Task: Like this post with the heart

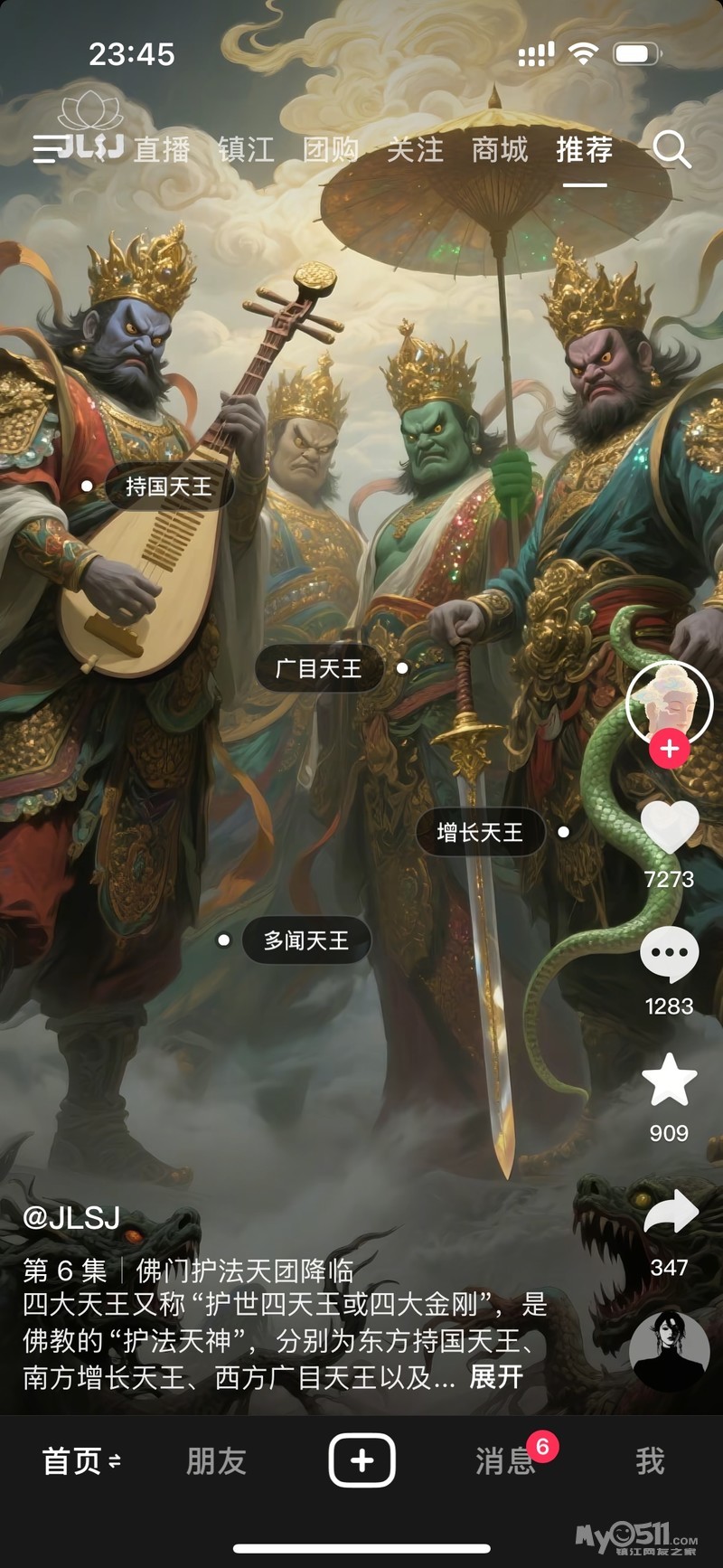Action: point(670,827)
